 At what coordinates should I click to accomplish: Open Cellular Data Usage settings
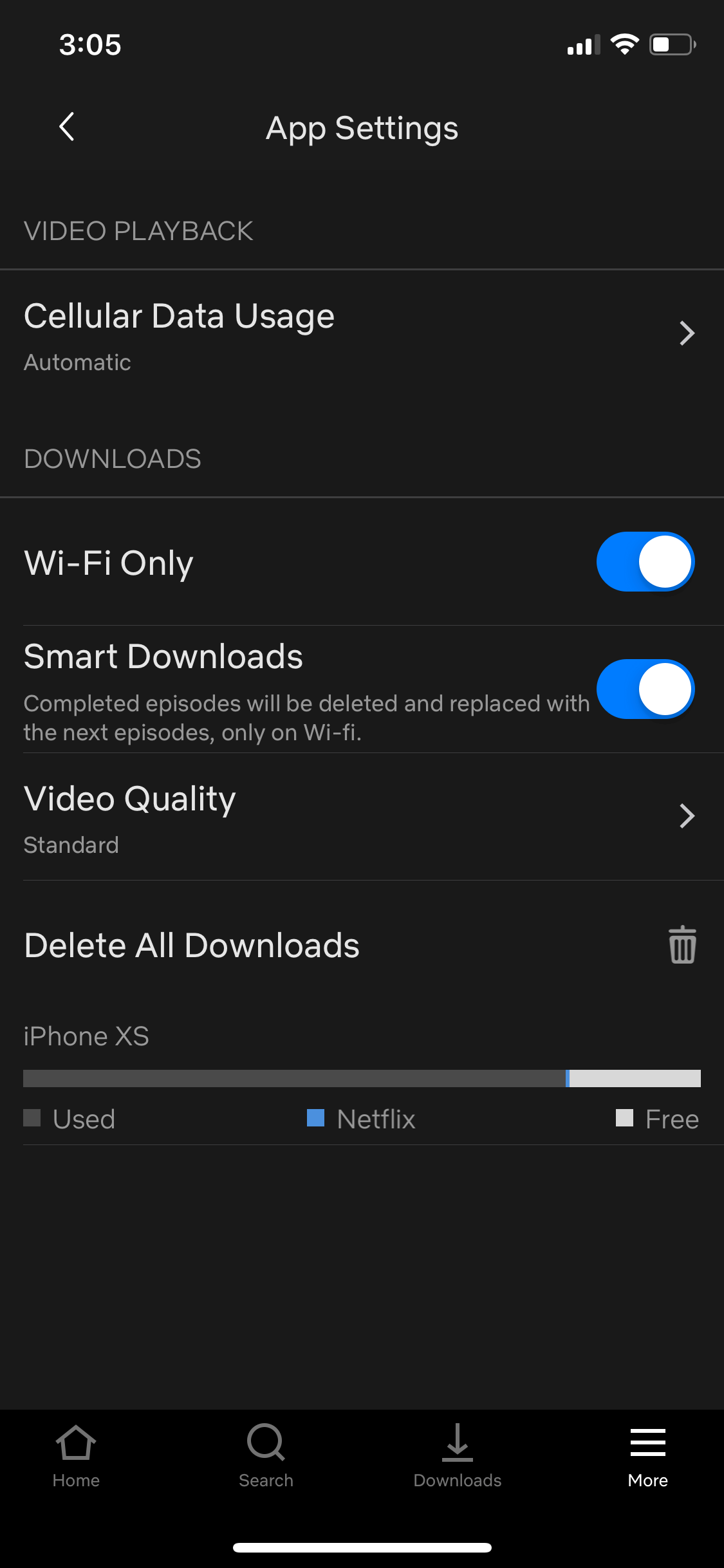pyautogui.click(x=362, y=334)
